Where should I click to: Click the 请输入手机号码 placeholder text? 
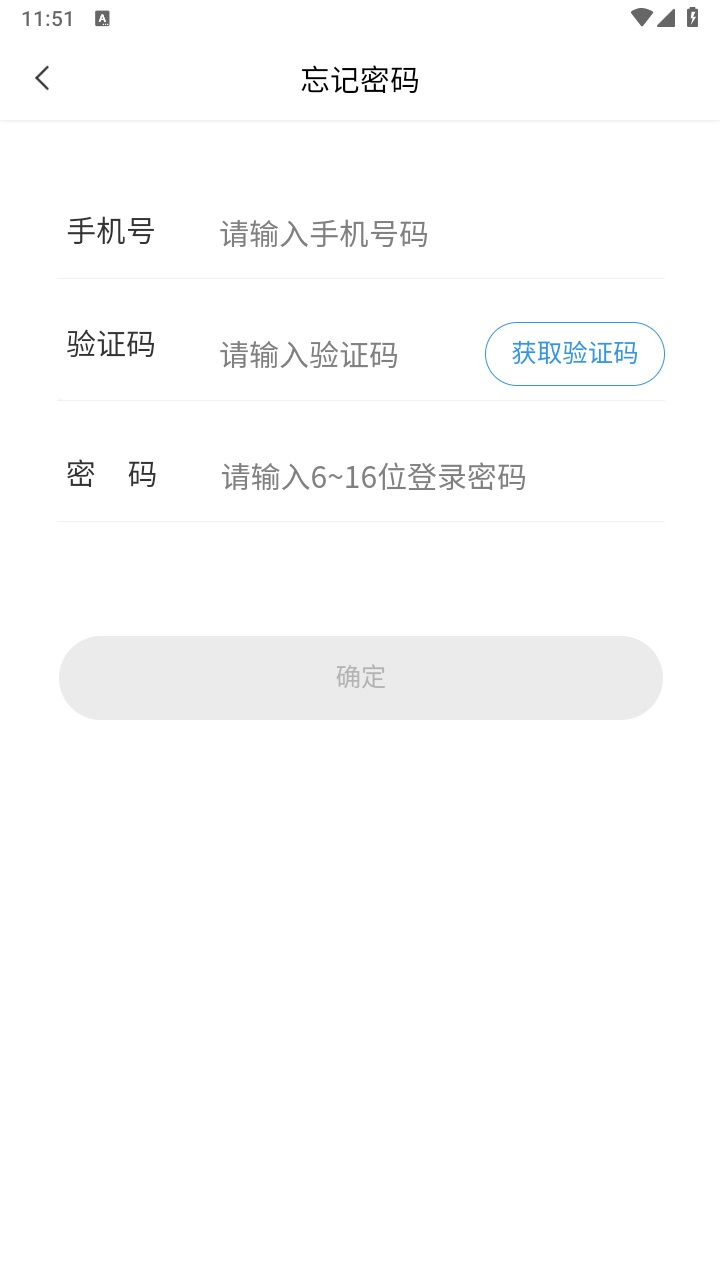(323, 234)
